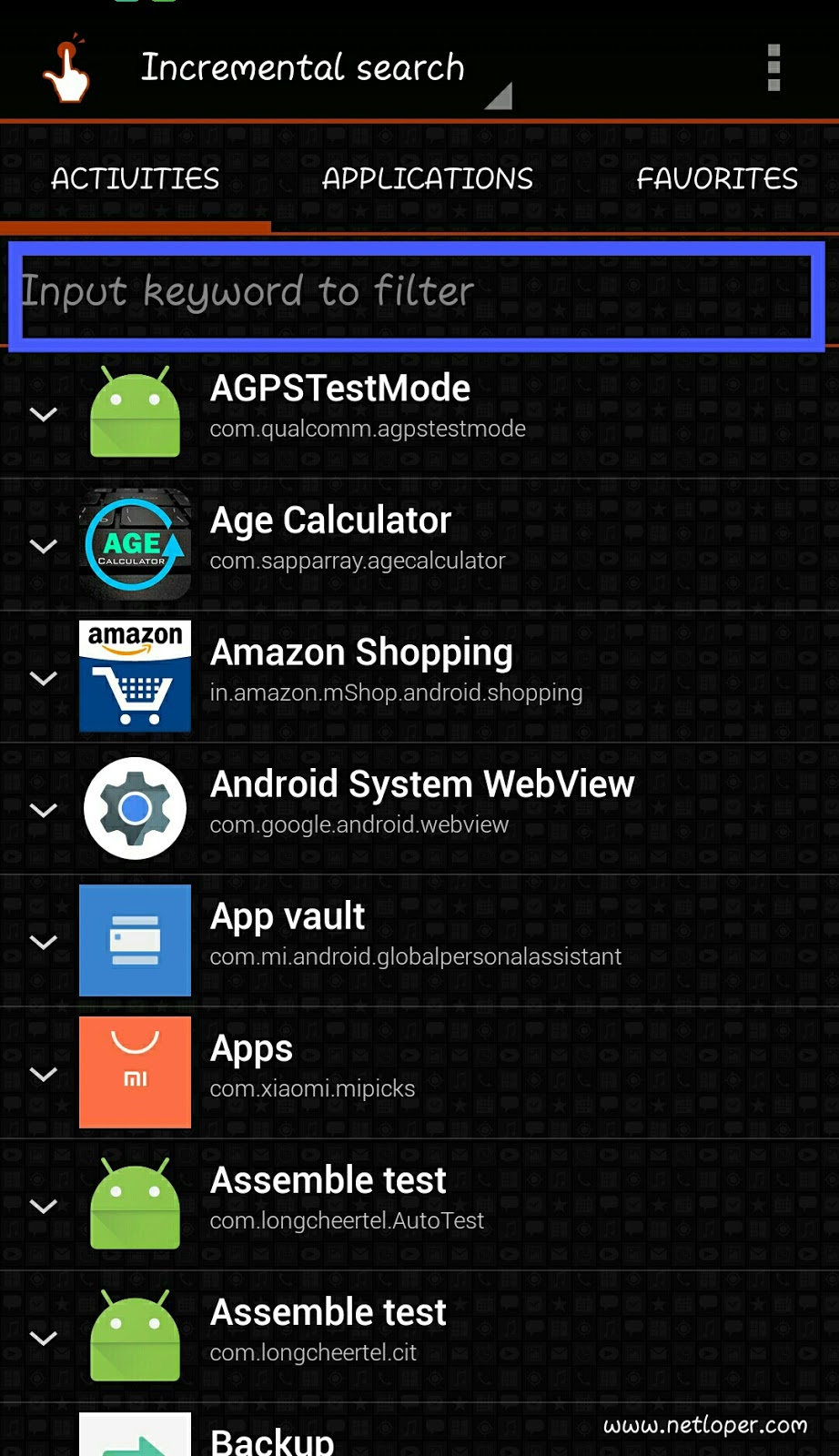Switch to the Favorites tab

[717, 179]
